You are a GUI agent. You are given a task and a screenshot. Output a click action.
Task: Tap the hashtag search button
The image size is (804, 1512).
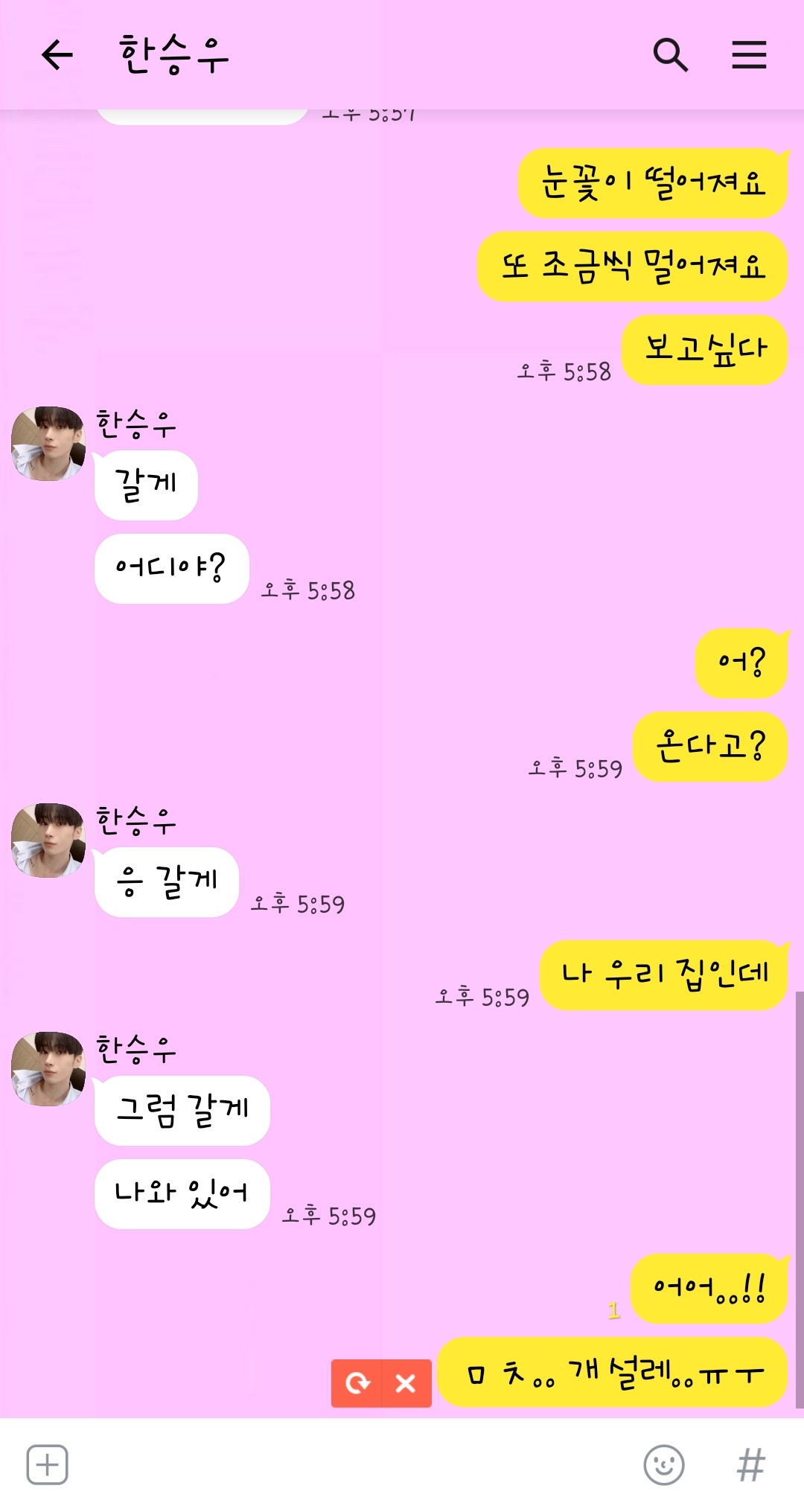[x=750, y=1465]
